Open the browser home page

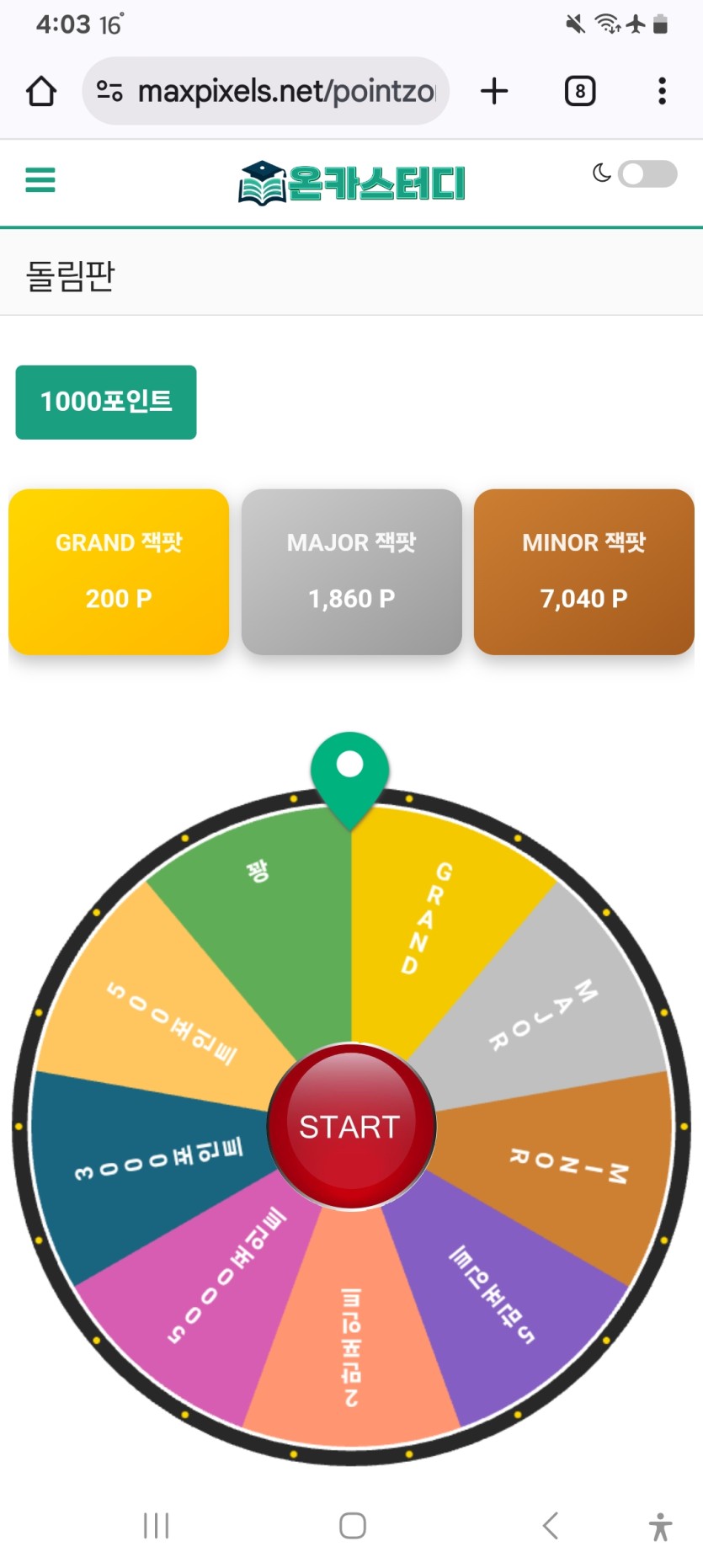pos(41,91)
